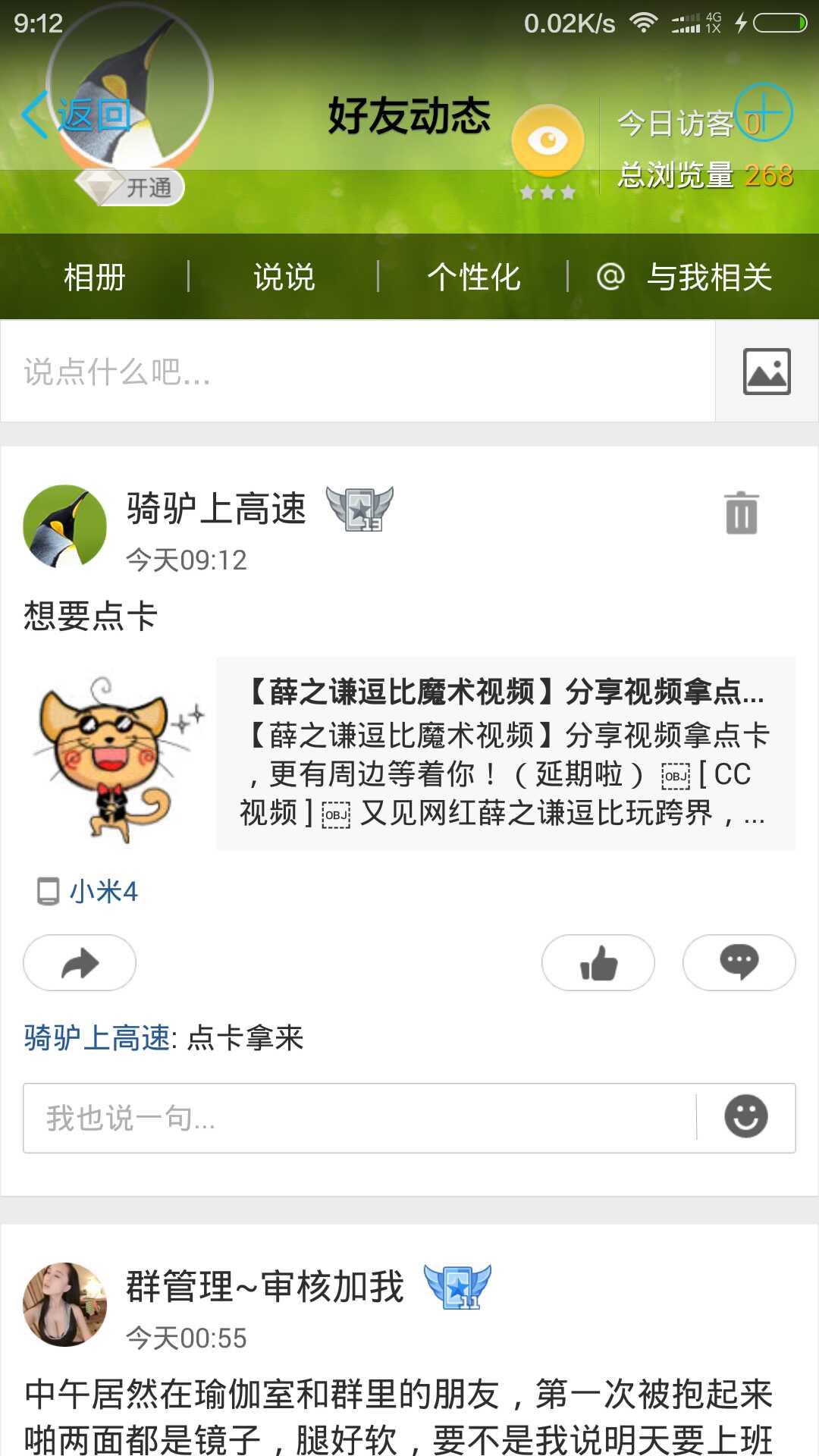This screenshot has width=819, height=1456.
Task: Open the emoji picker smiley
Action: [x=746, y=1117]
